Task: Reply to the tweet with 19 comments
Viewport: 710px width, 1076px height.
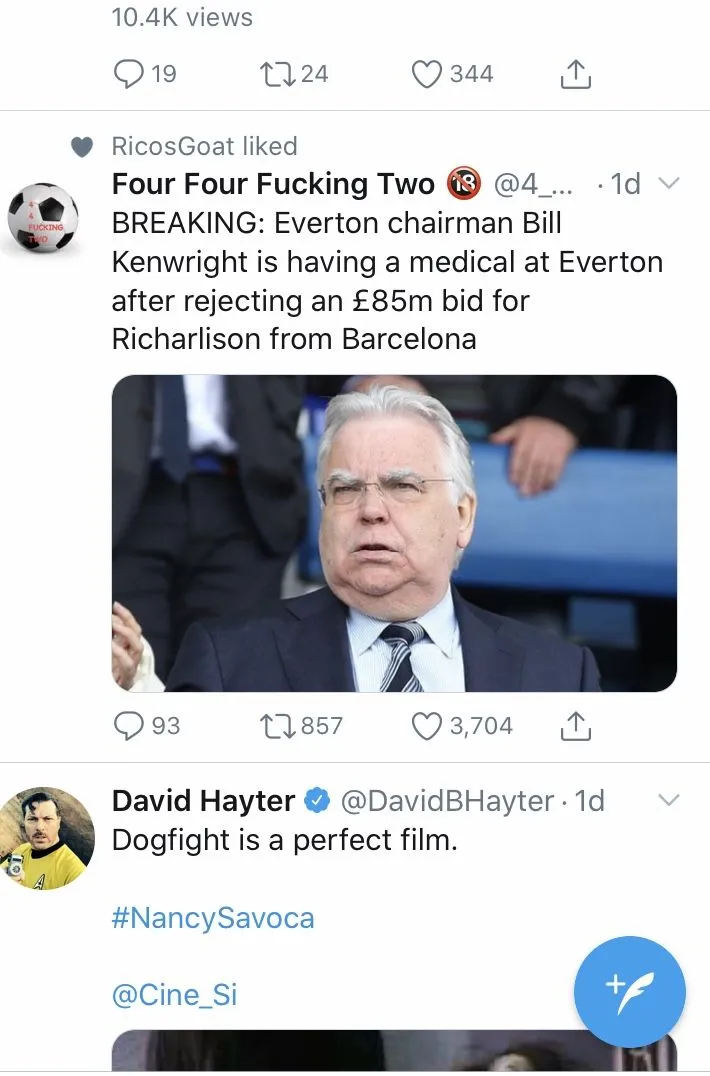Action: click(x=128, y=74)
